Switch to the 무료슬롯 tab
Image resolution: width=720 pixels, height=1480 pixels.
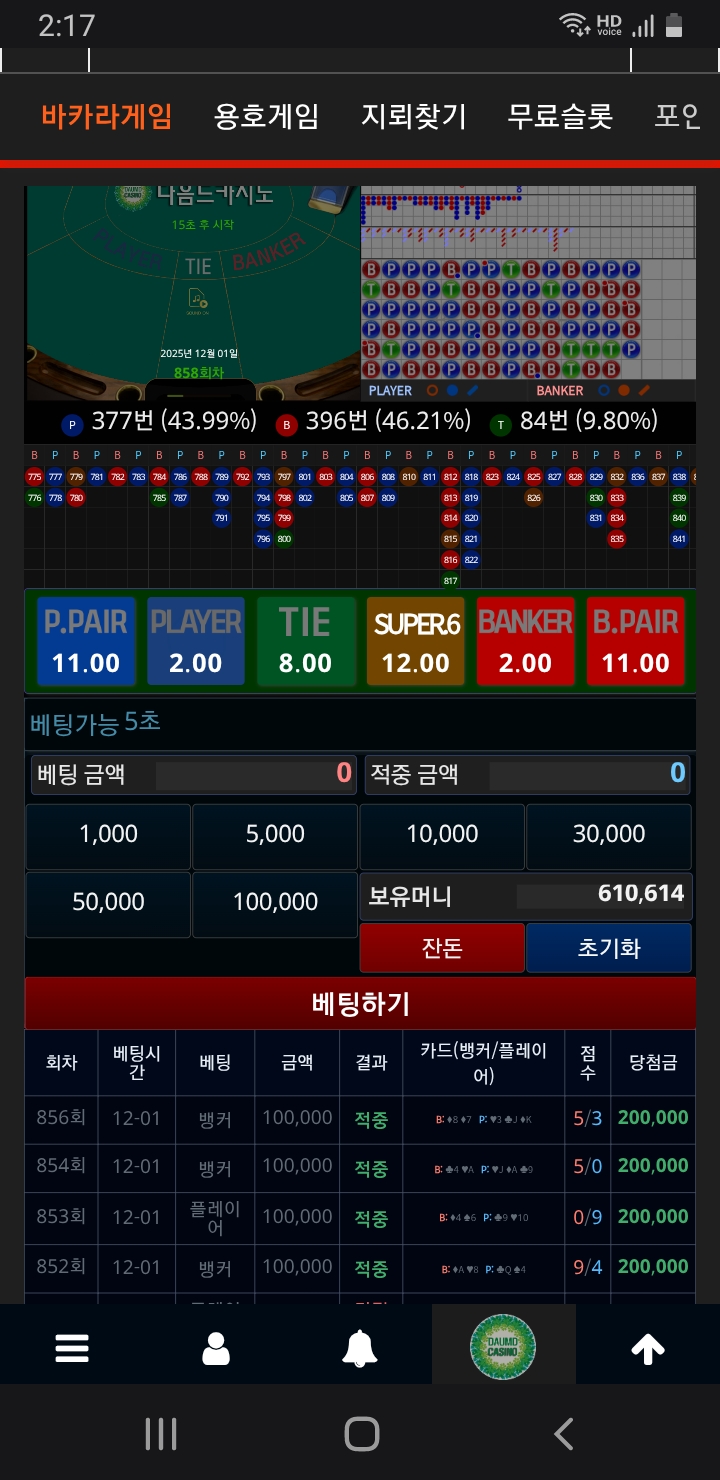tap(558, 116)
